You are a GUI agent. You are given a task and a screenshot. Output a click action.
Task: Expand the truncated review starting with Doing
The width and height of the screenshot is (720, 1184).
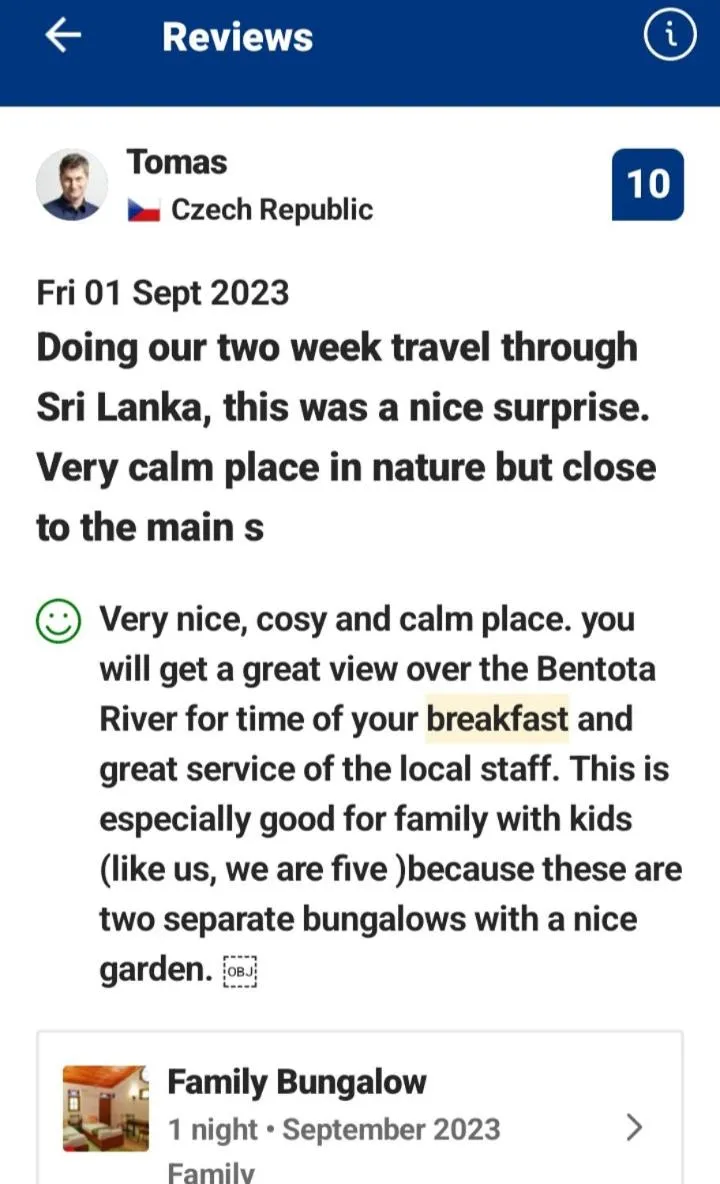(346, 436)
